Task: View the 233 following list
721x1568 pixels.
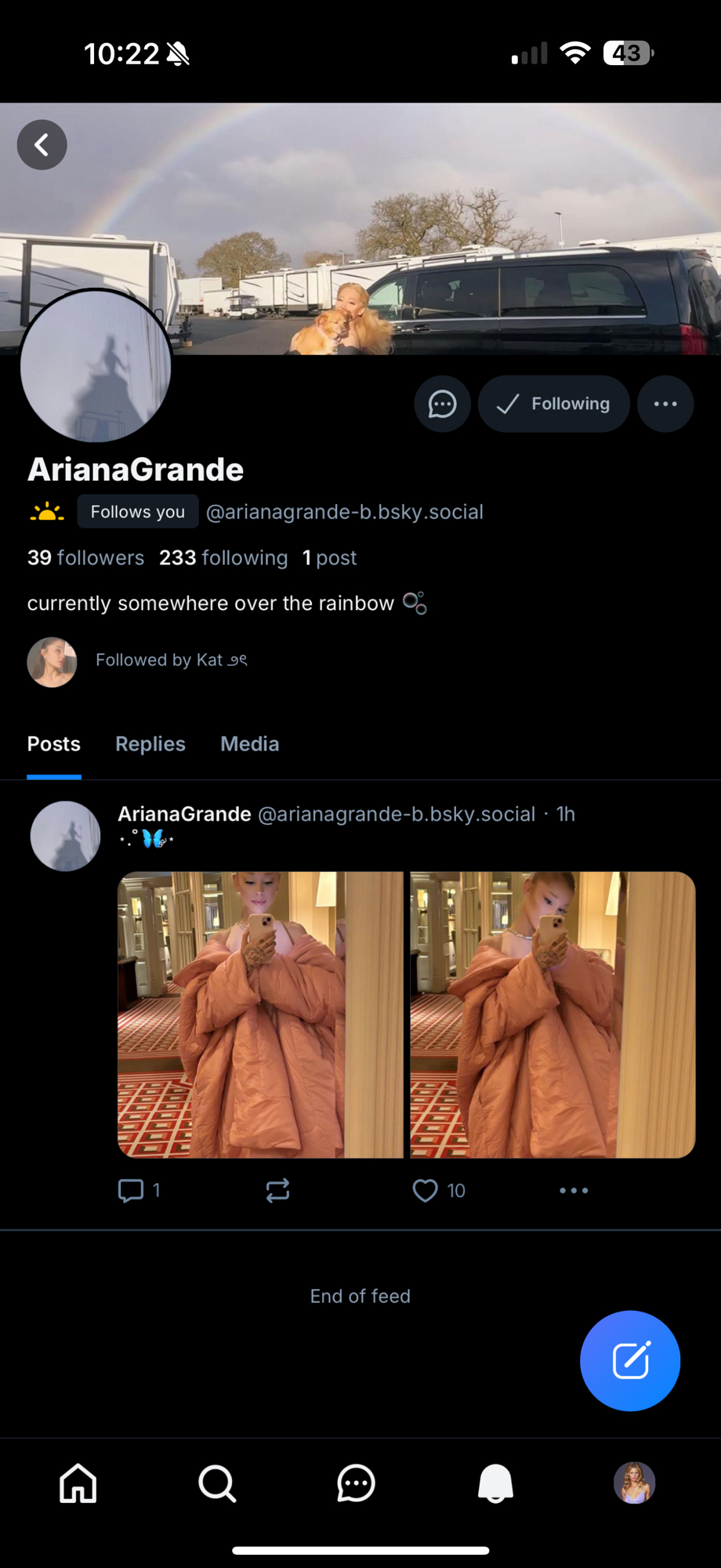Action: (x=223, y=557)
